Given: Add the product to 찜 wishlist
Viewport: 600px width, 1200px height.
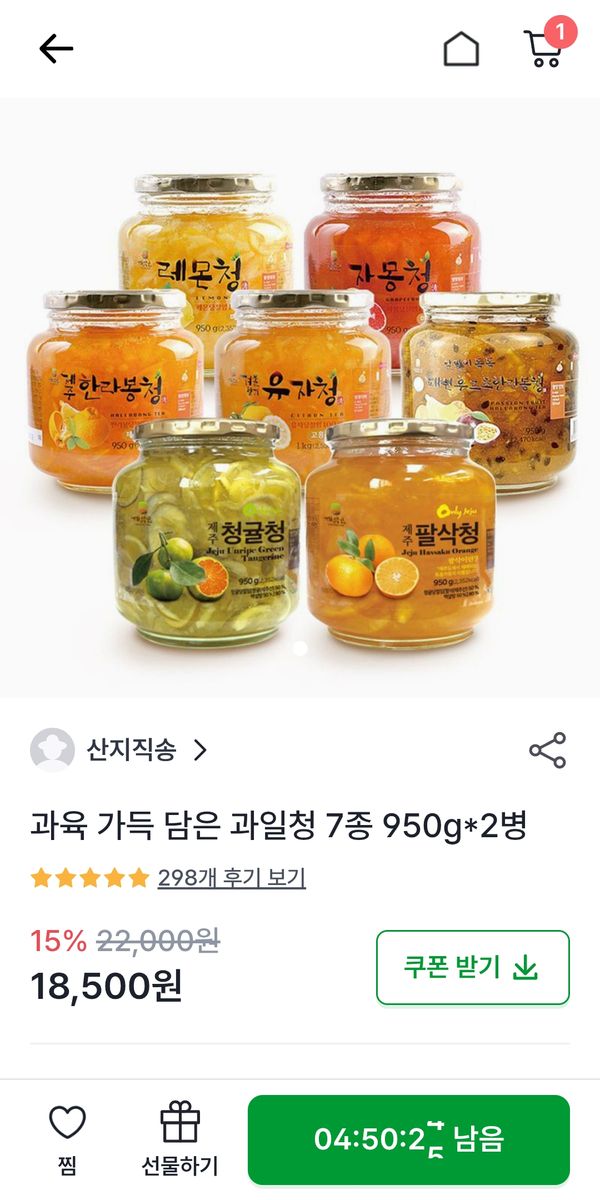Looking at the screenshot, I should coord(68,1139).
